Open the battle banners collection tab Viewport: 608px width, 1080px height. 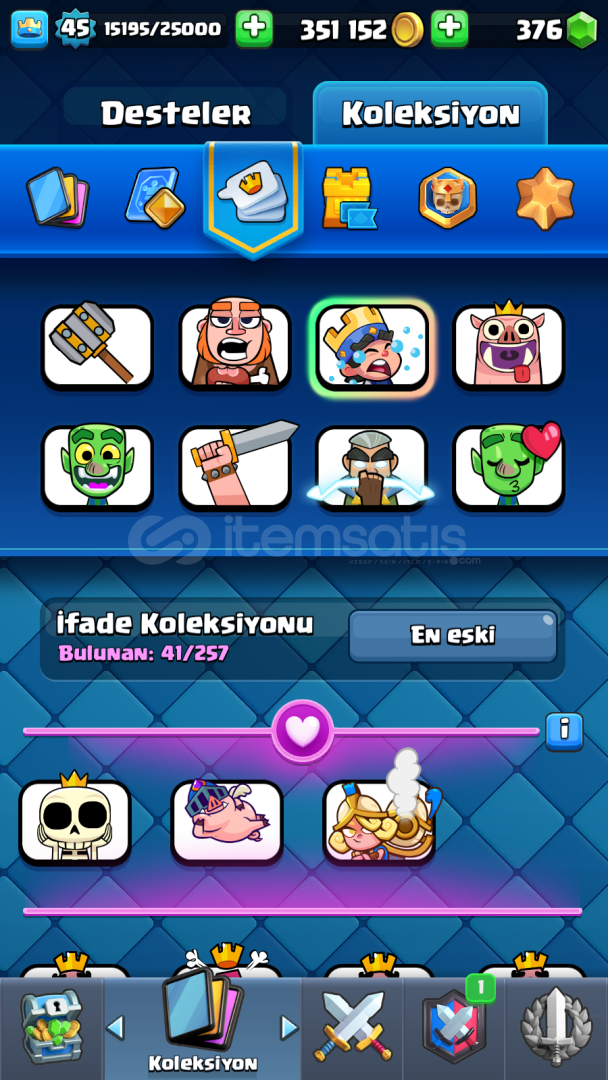point(447,198)
